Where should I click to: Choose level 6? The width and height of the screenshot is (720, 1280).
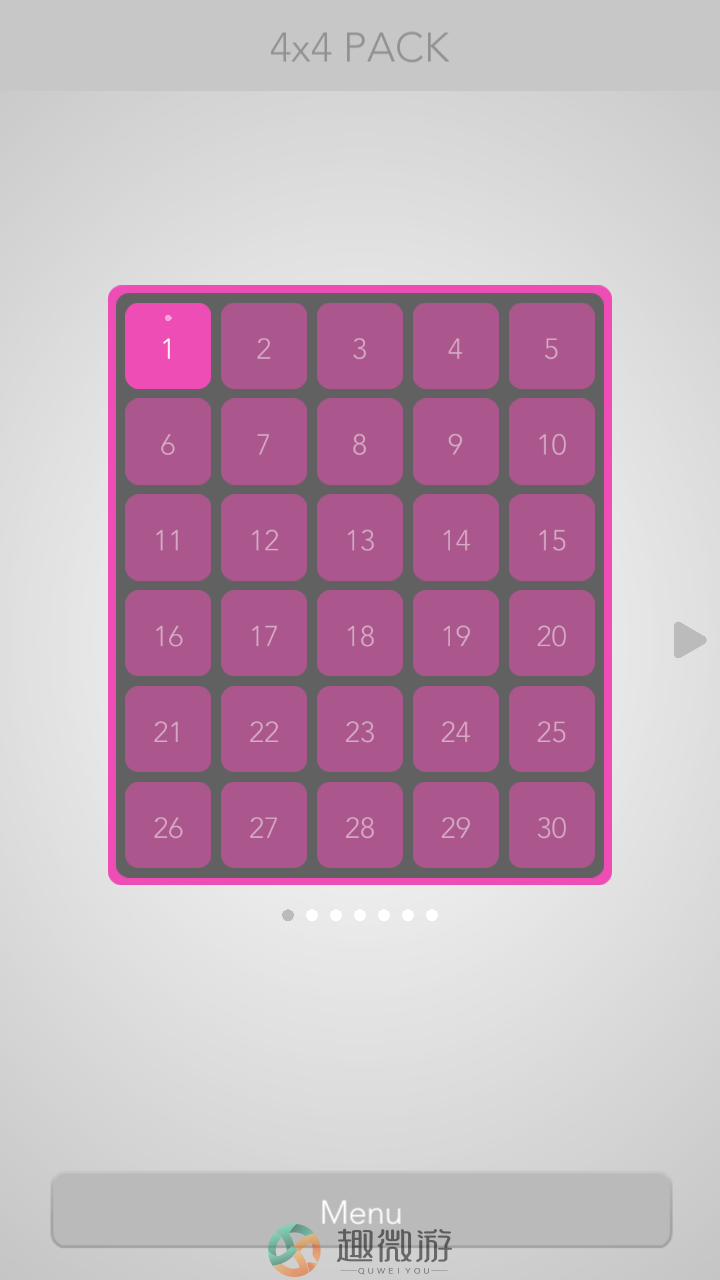click(x=168, y=442)
